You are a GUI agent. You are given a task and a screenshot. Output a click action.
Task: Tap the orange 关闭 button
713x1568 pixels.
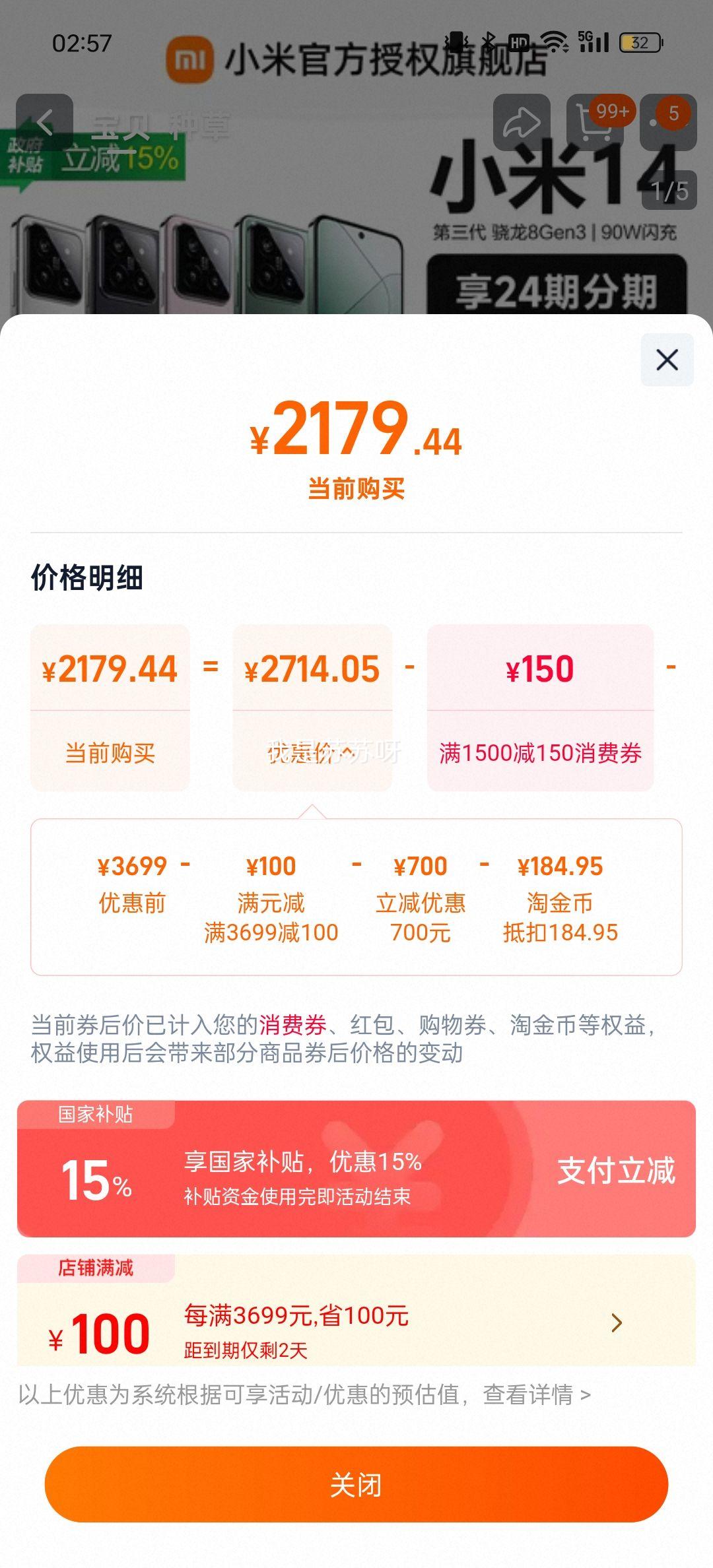(356, 1485)
